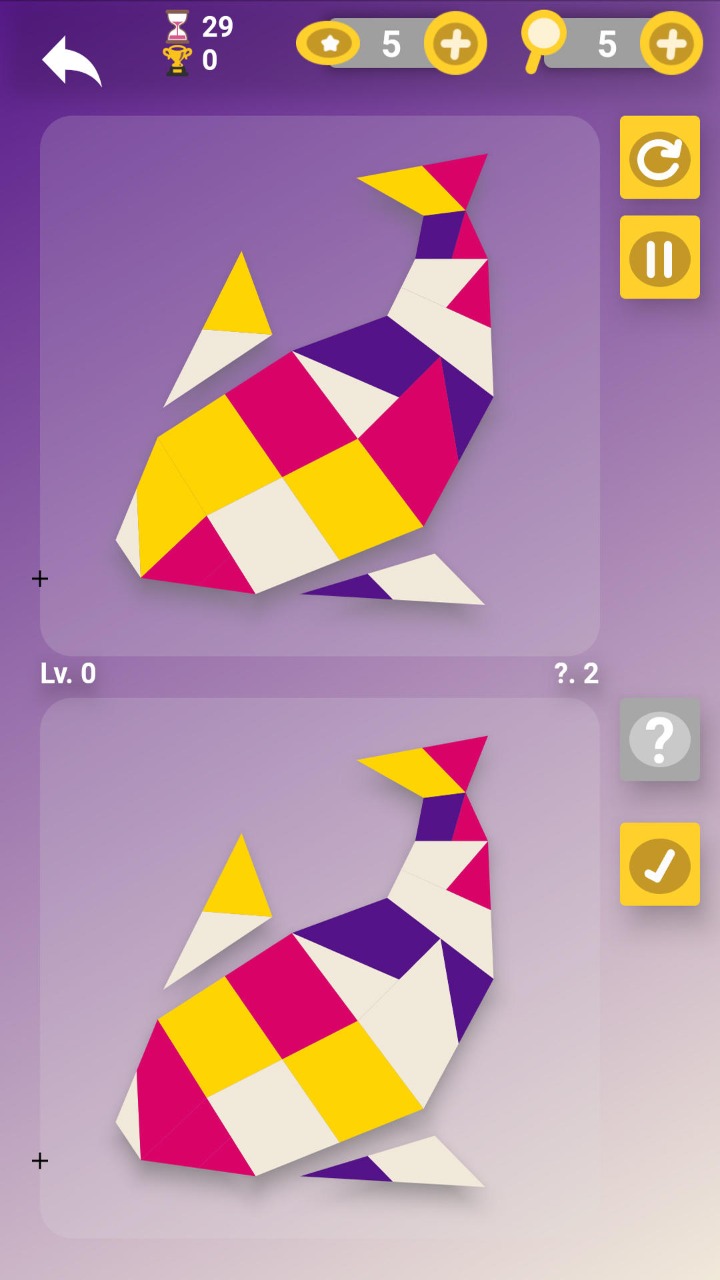Image resolution: width=720 pixels, height=1280 pixels.
Task: Confirm answer with the checkmark button
Action: [x=660, y=864]
